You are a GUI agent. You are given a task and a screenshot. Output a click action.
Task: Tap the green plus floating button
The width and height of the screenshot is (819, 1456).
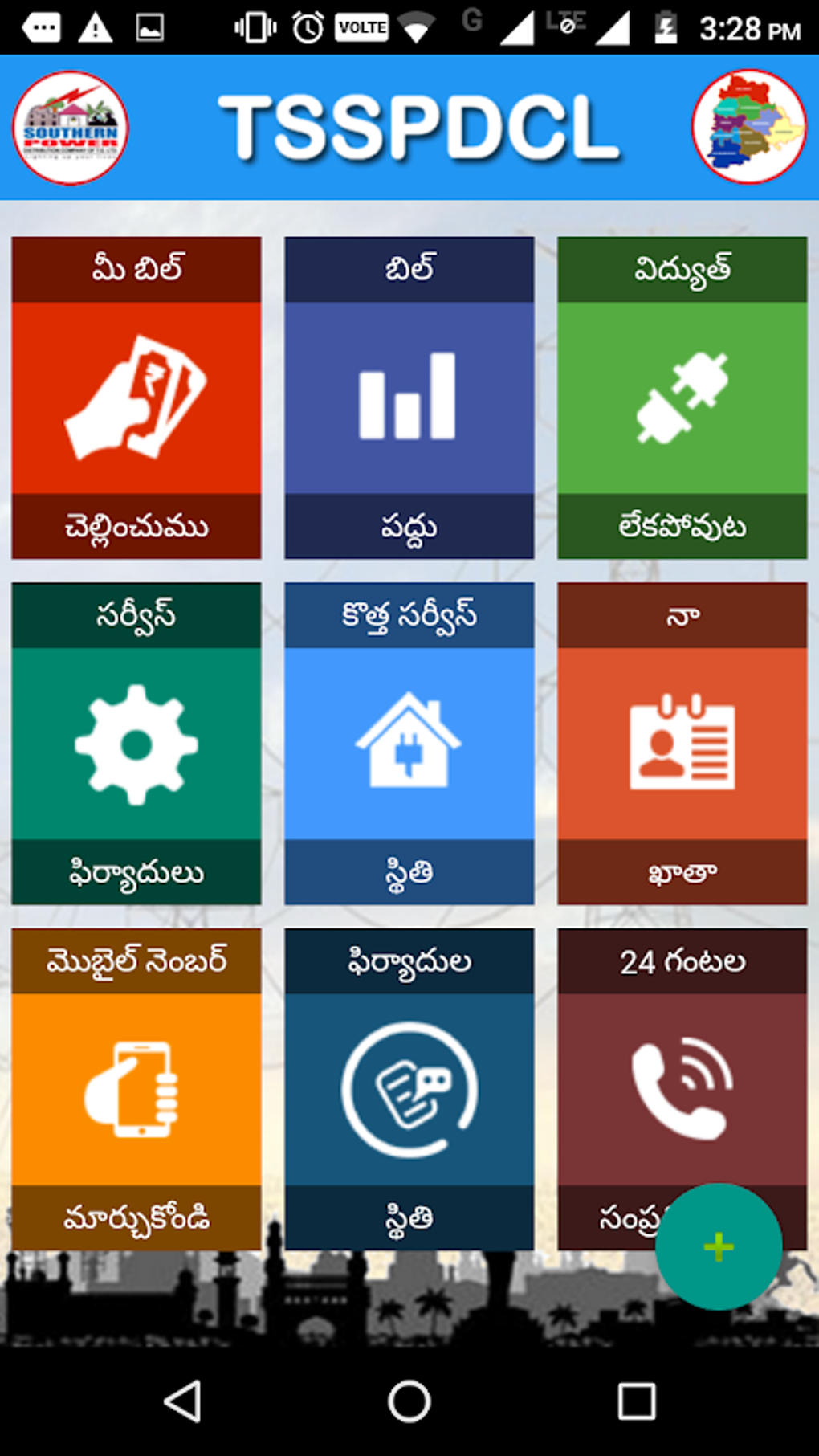pos(718,1246)
